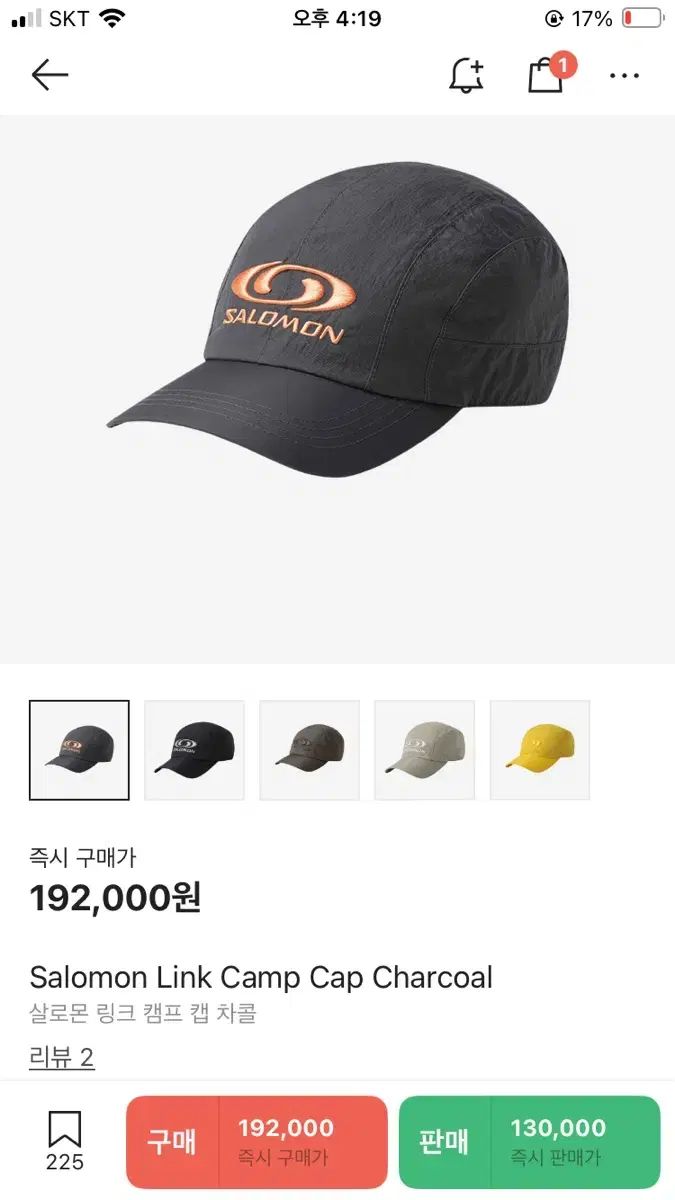This screenshot has height=1200, width=675.
Task: Select the brown cap thumbnail
Action: (x=309, y=750)
